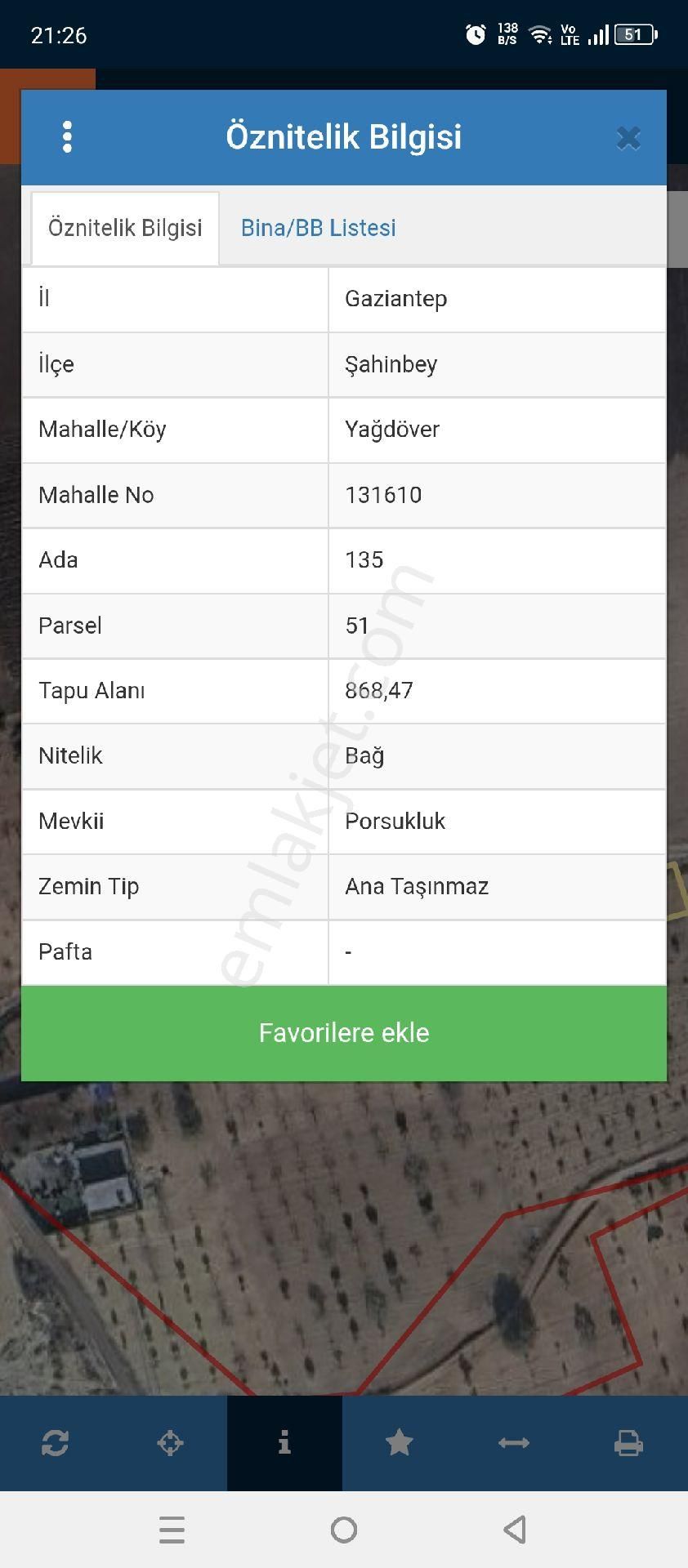Print the parcel information

coord(628,1442)
